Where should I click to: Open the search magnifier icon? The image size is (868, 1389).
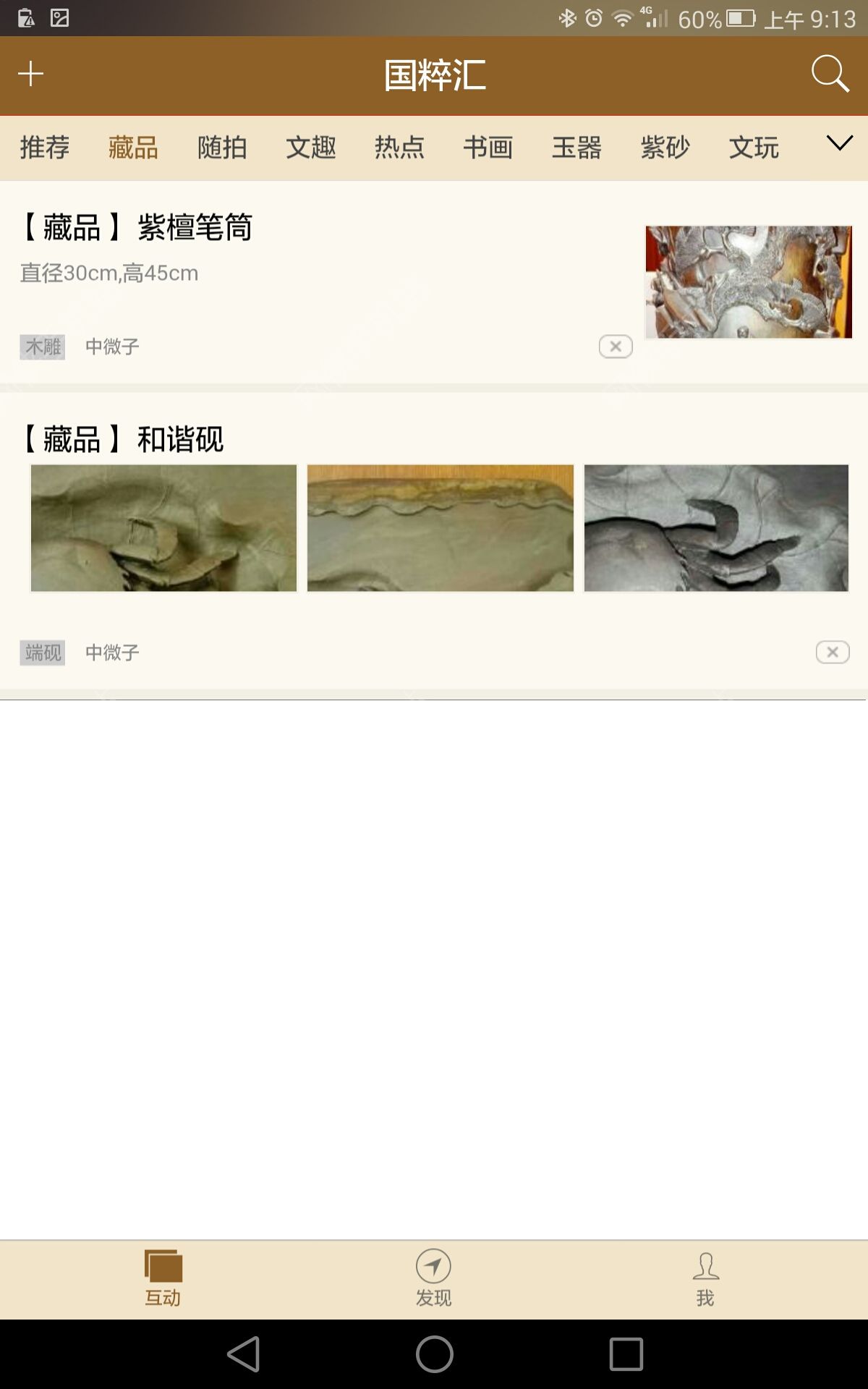pyautogui.click(x=829, y=74)
